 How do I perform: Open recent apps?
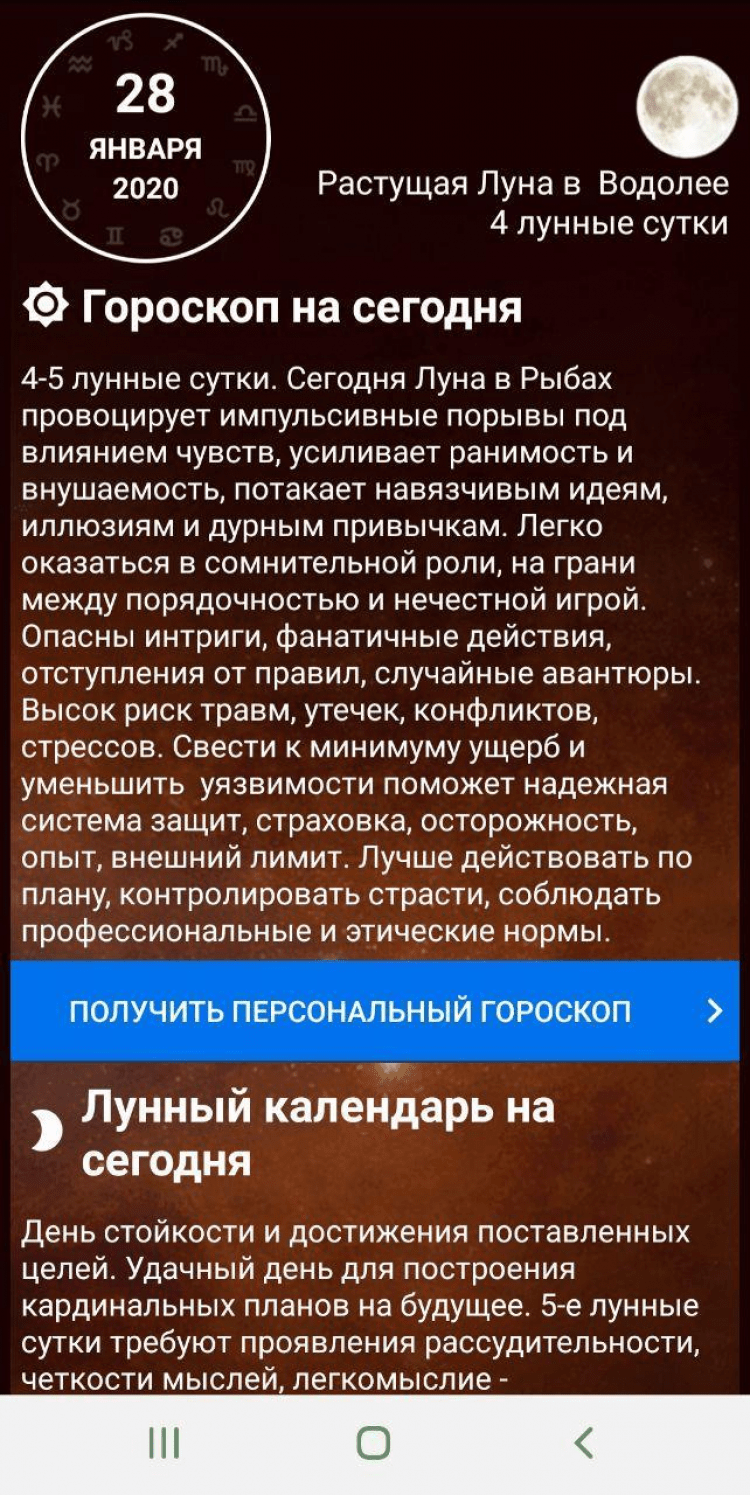coord(164,1443)
